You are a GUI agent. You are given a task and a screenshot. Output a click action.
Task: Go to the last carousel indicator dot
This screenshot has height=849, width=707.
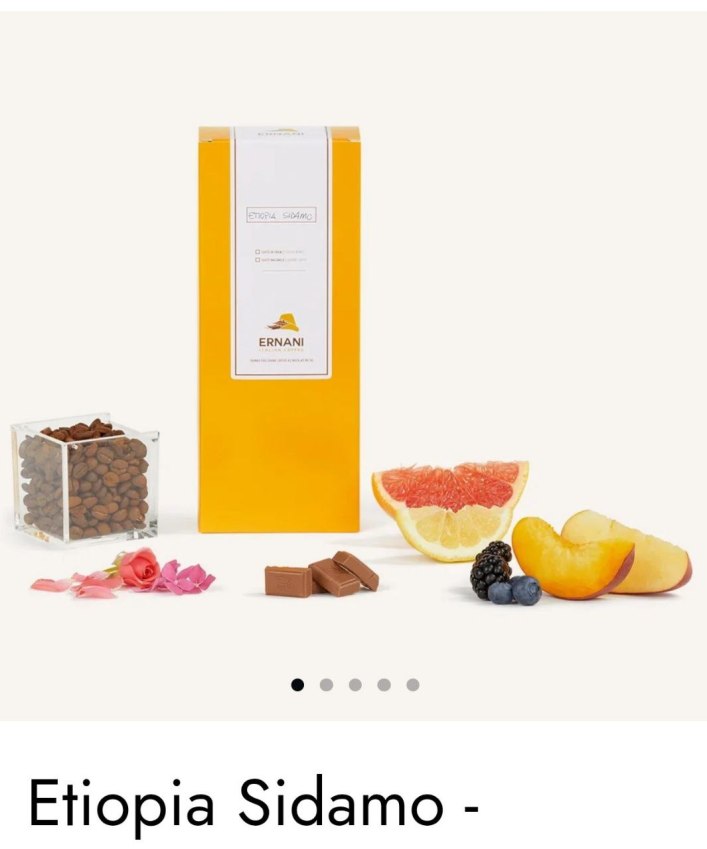click(413, 685)
